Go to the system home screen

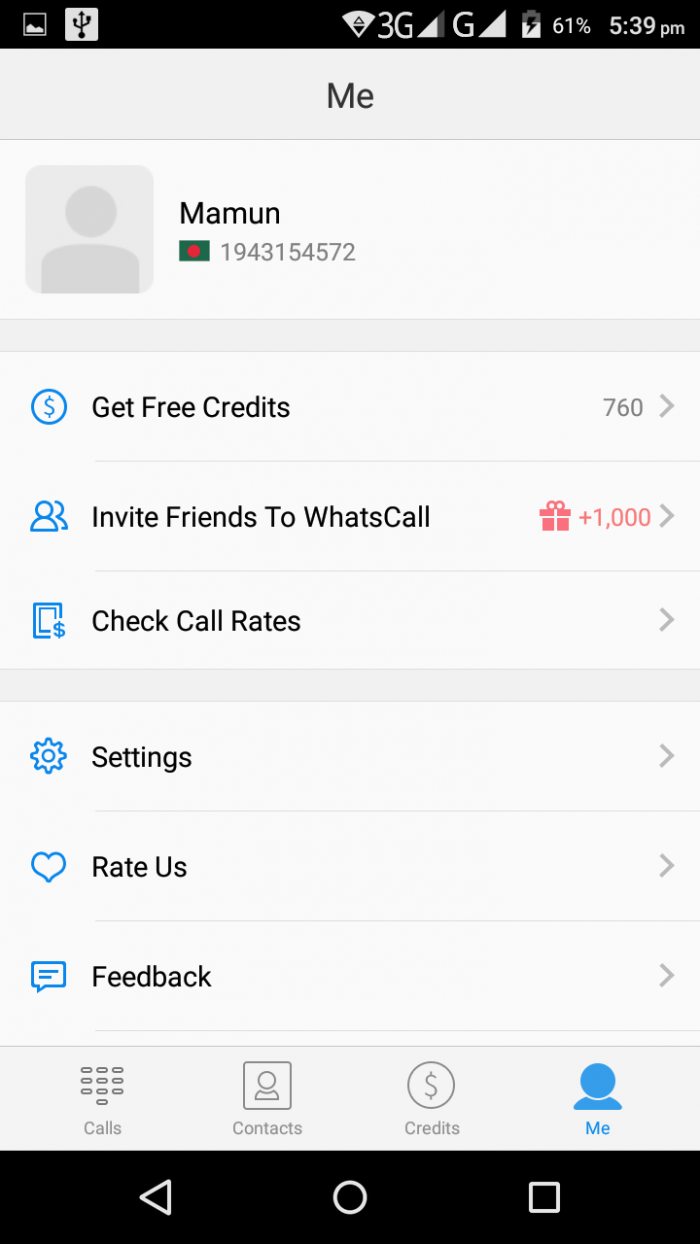(350, 1197)
